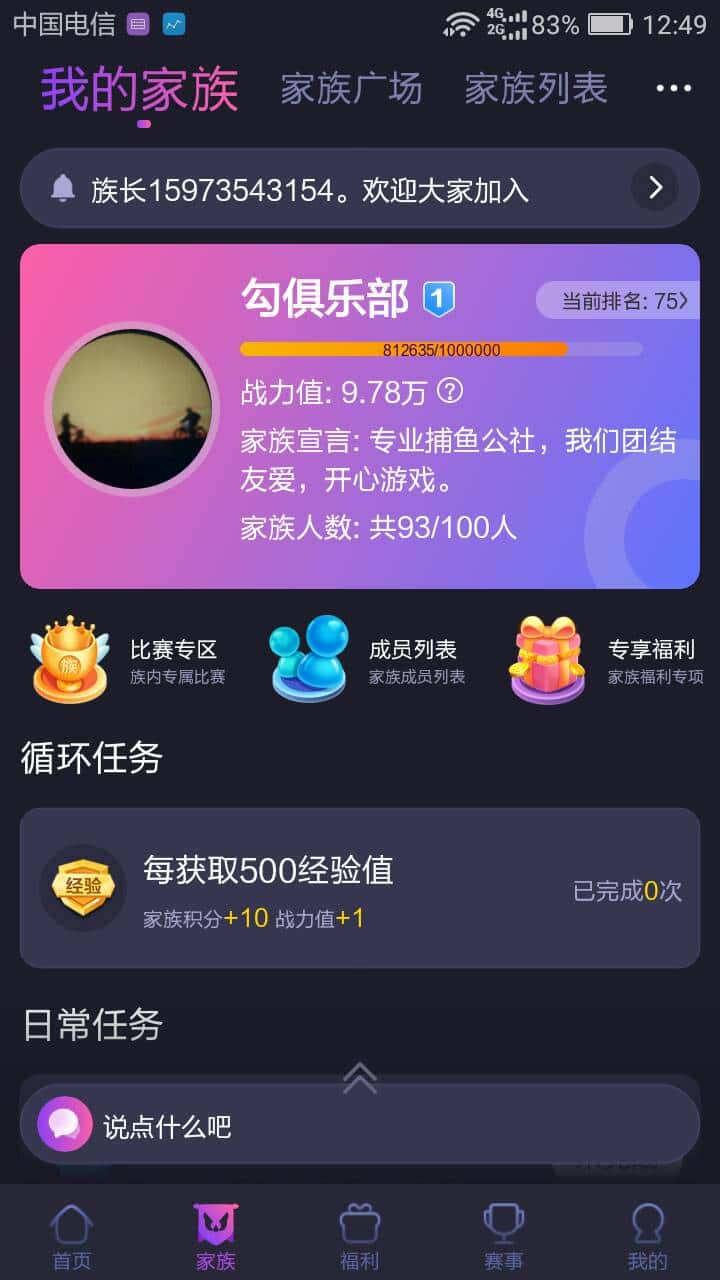Select the 赛事 trophy in bottom navigation
720x1280 pixels.
(504, 1233)
